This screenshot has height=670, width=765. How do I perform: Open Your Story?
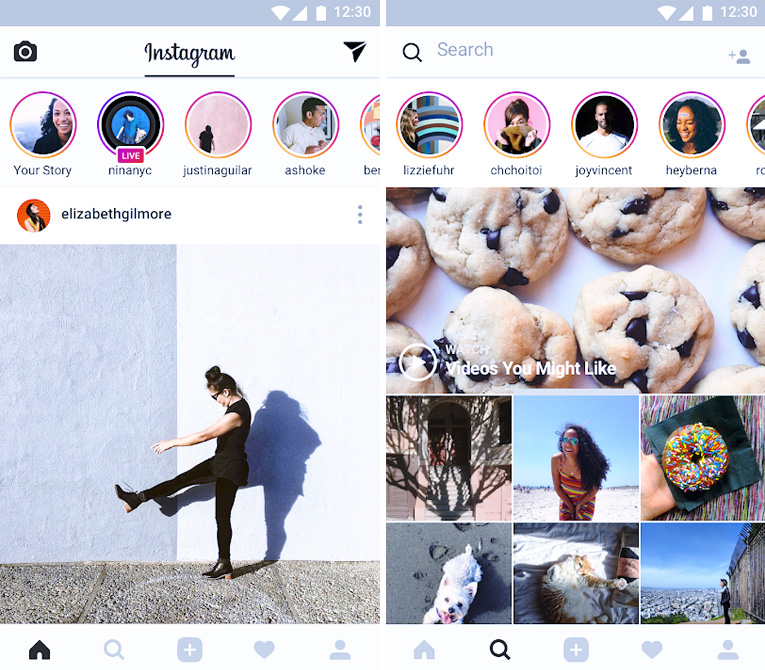click(x=43, y=126)
